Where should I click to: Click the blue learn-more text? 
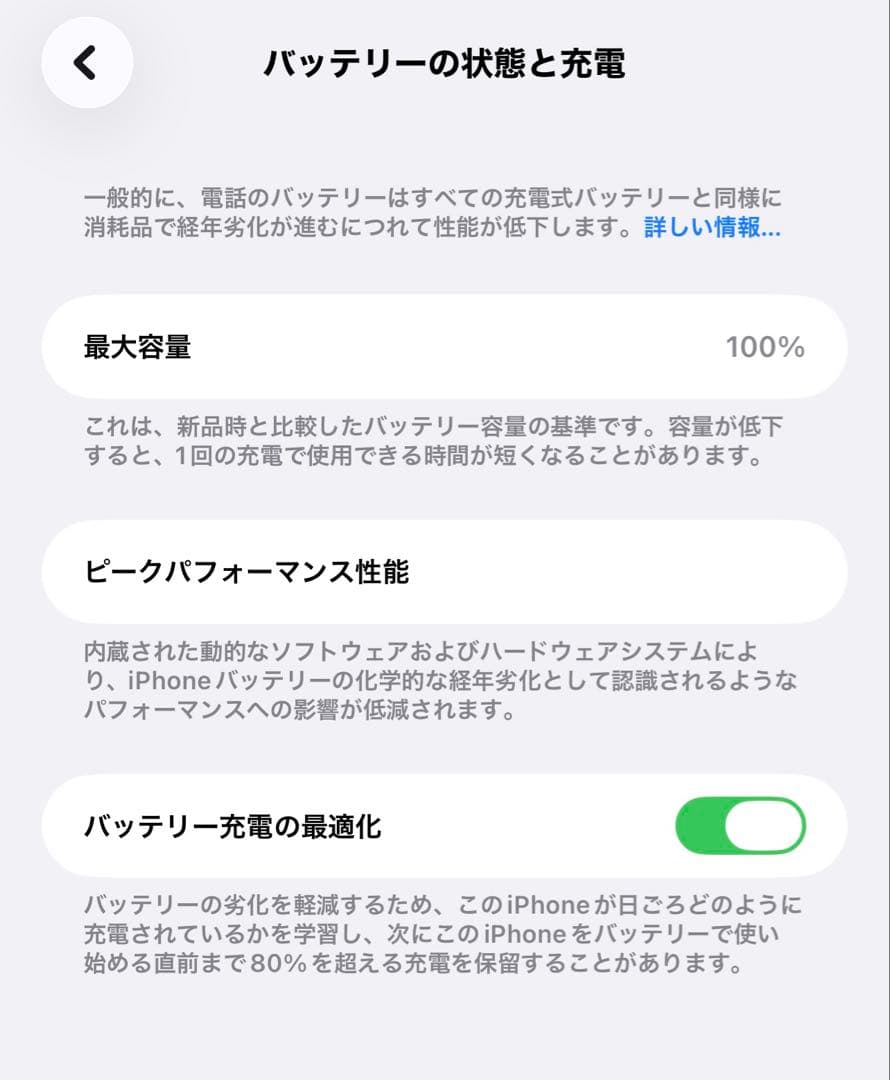pos(711,233)
